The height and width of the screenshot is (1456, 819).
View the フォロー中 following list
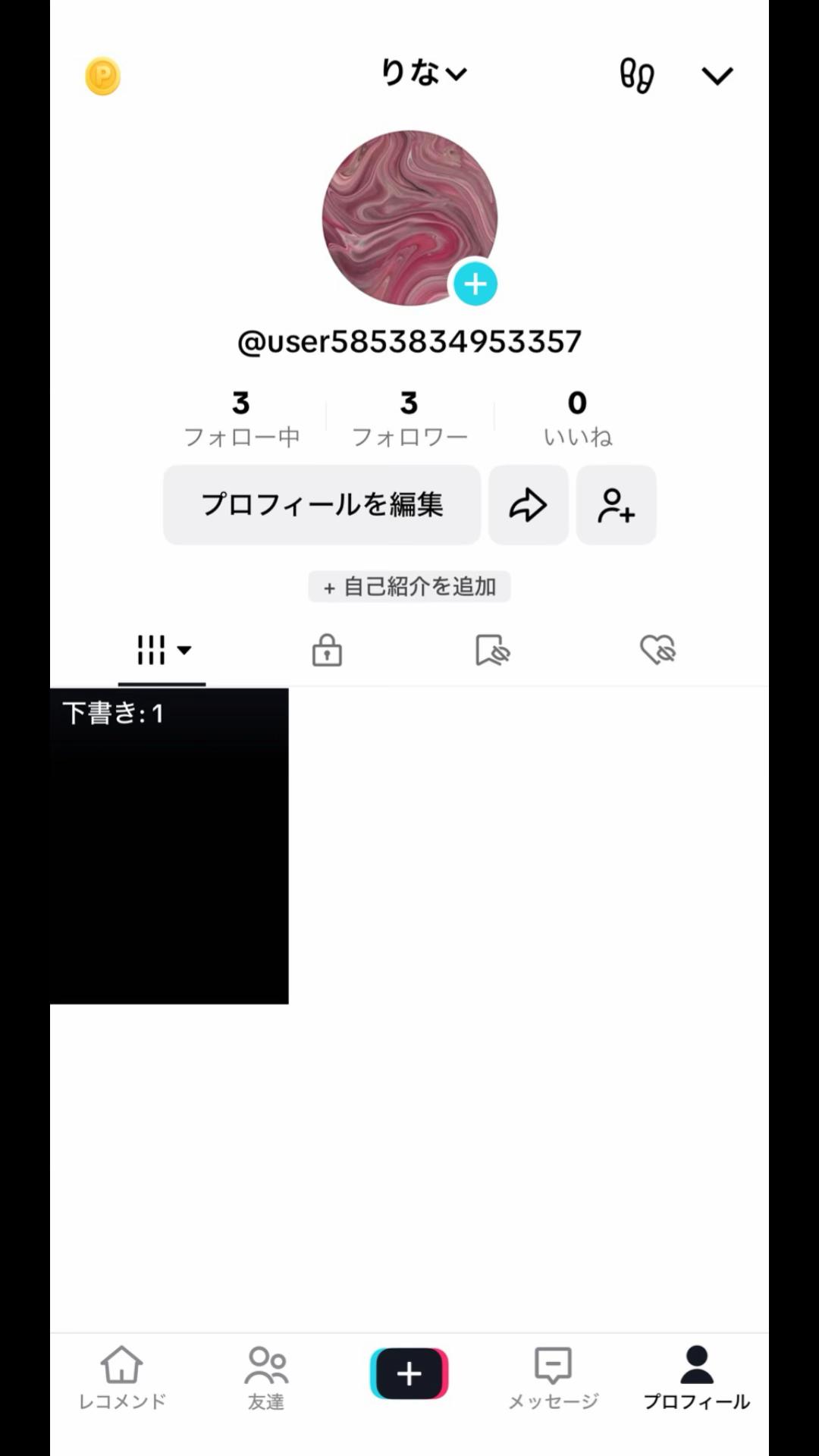(241, 419)
